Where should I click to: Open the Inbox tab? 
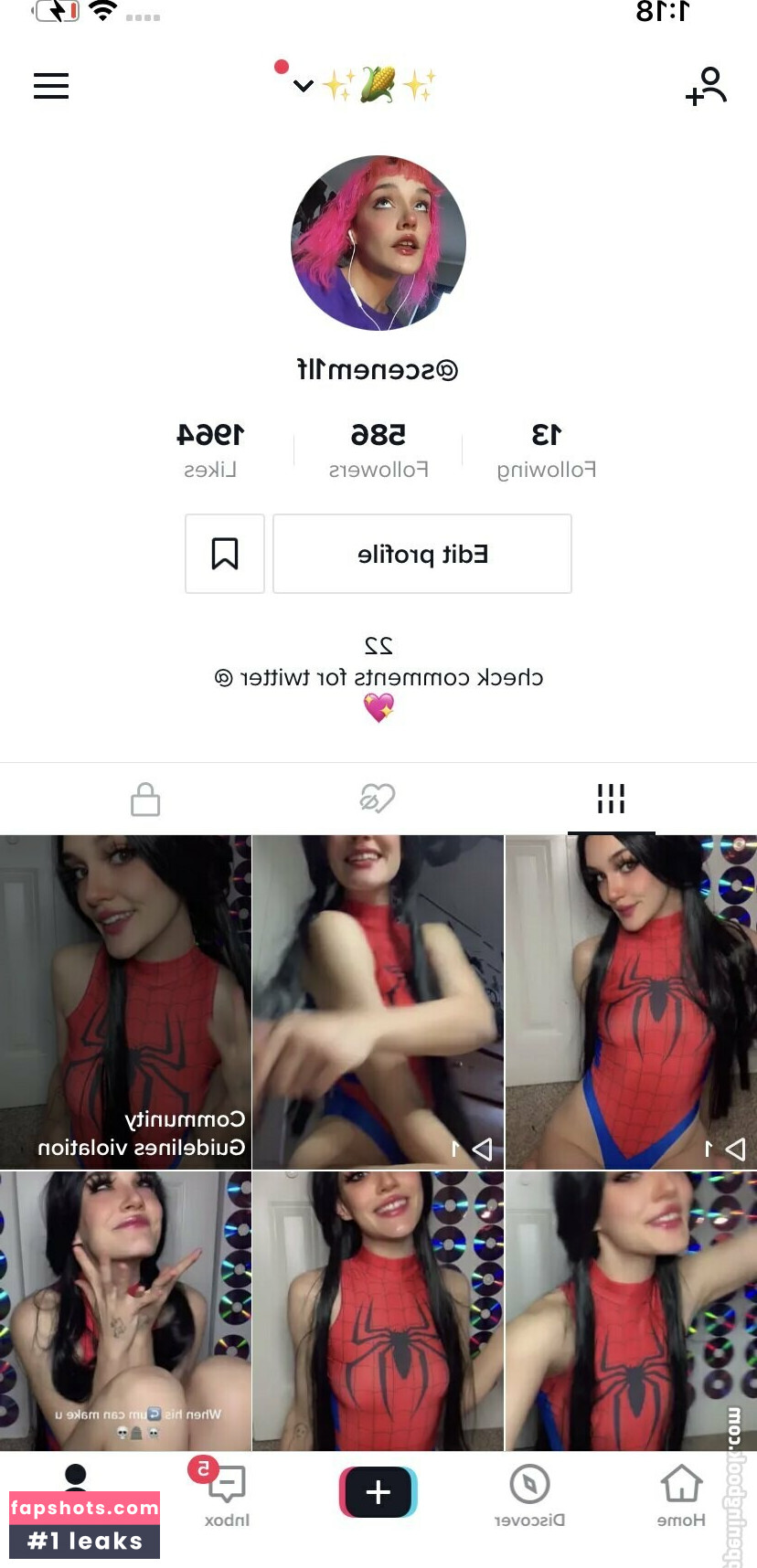[226, 1495]
